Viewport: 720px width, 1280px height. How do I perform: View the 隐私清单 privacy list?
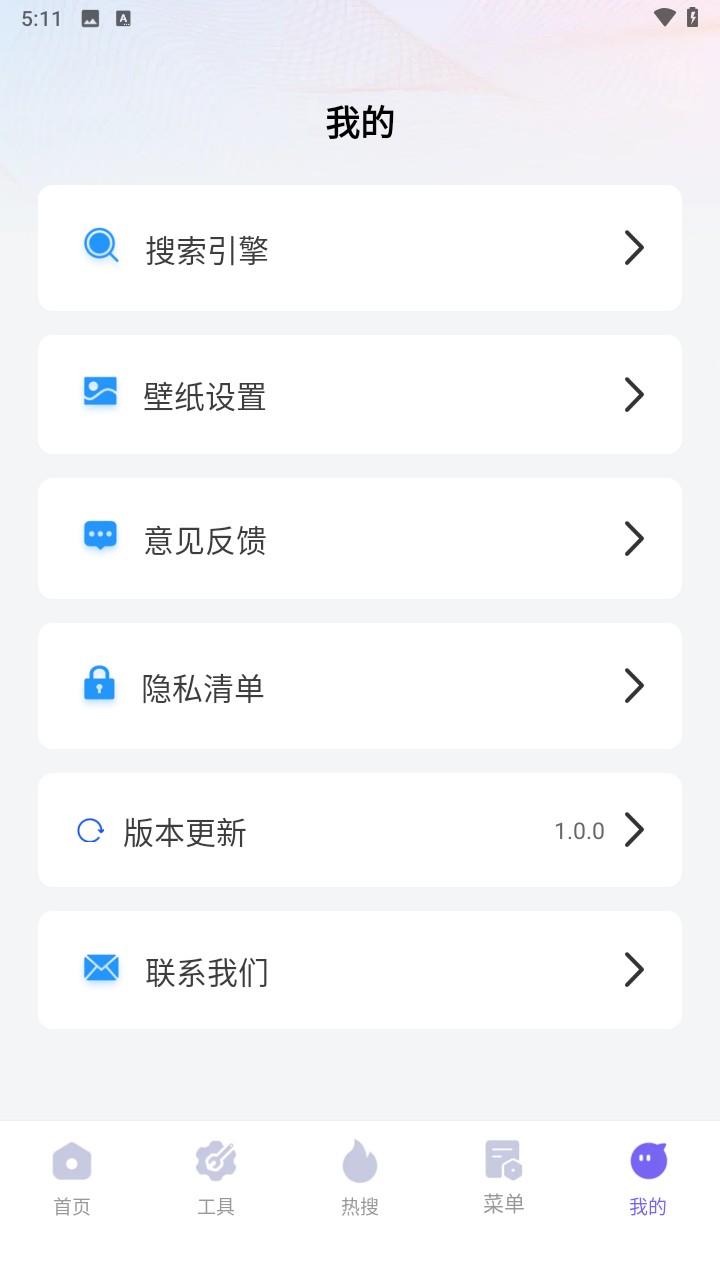pyautogui.click(x=360, y=686)
